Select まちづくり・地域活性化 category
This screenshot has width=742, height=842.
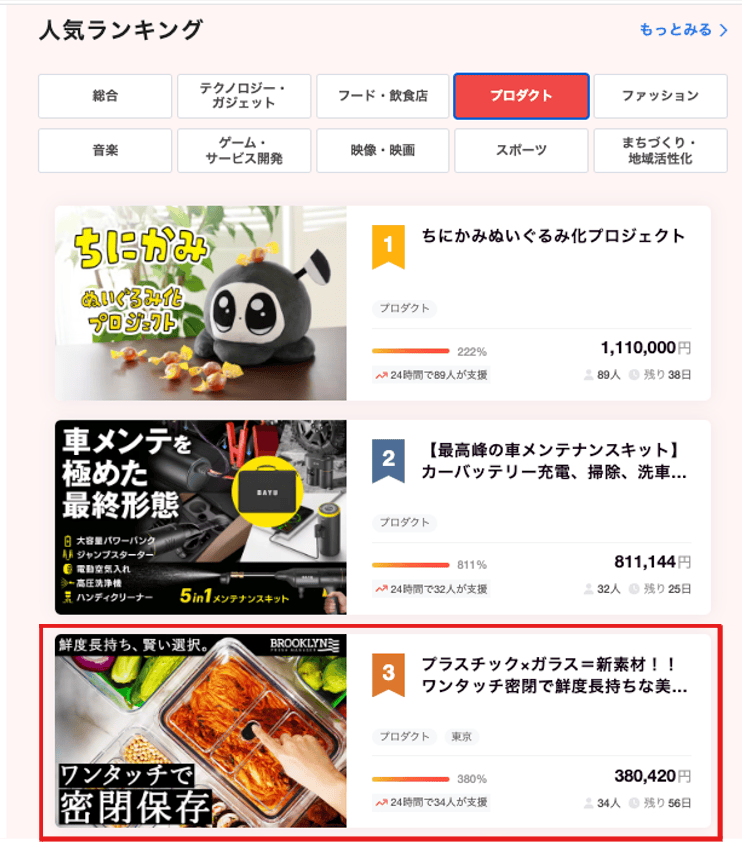coord(660,151)
